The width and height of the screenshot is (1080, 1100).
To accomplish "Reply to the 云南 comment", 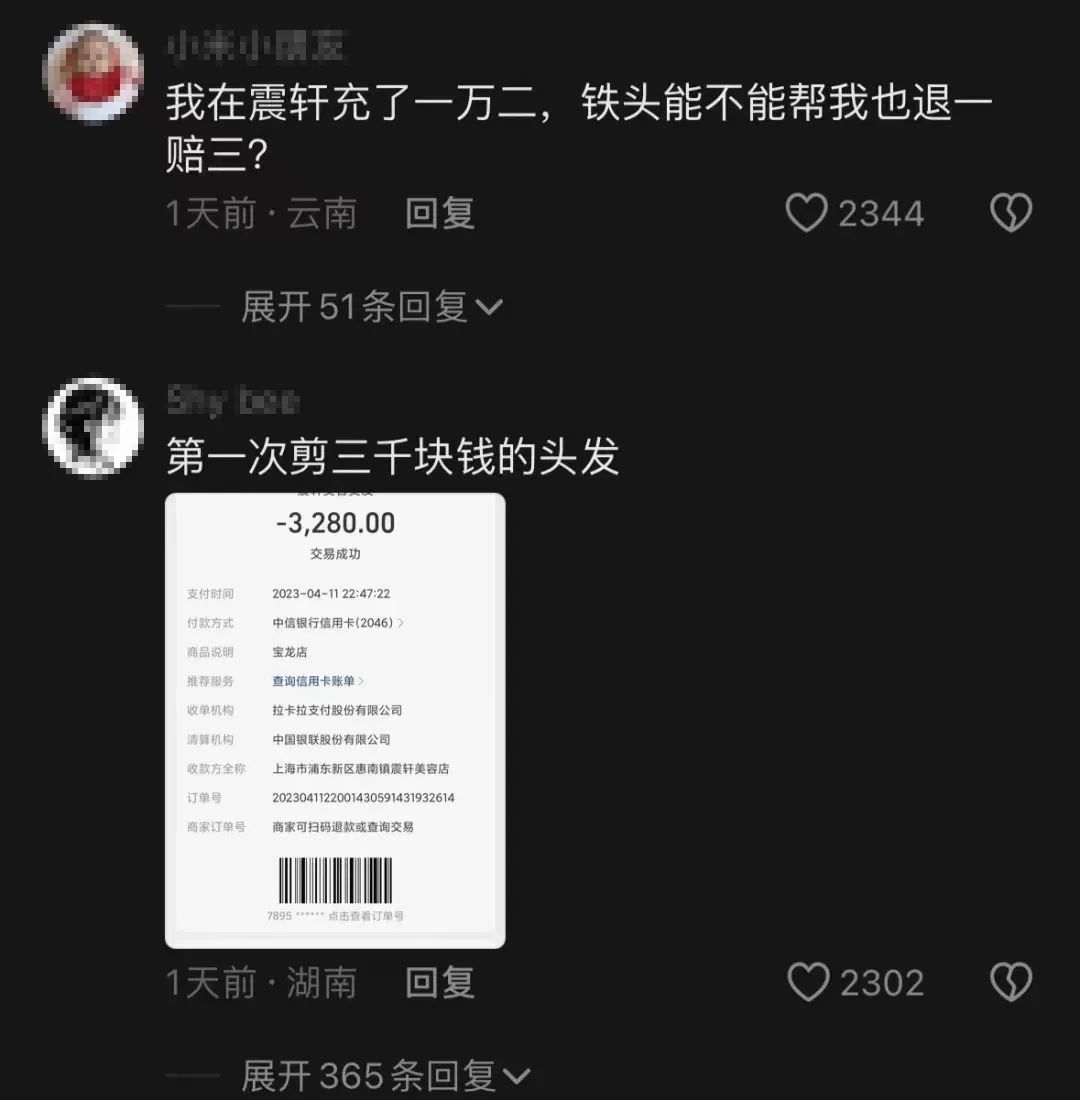I will coord(439,213).
